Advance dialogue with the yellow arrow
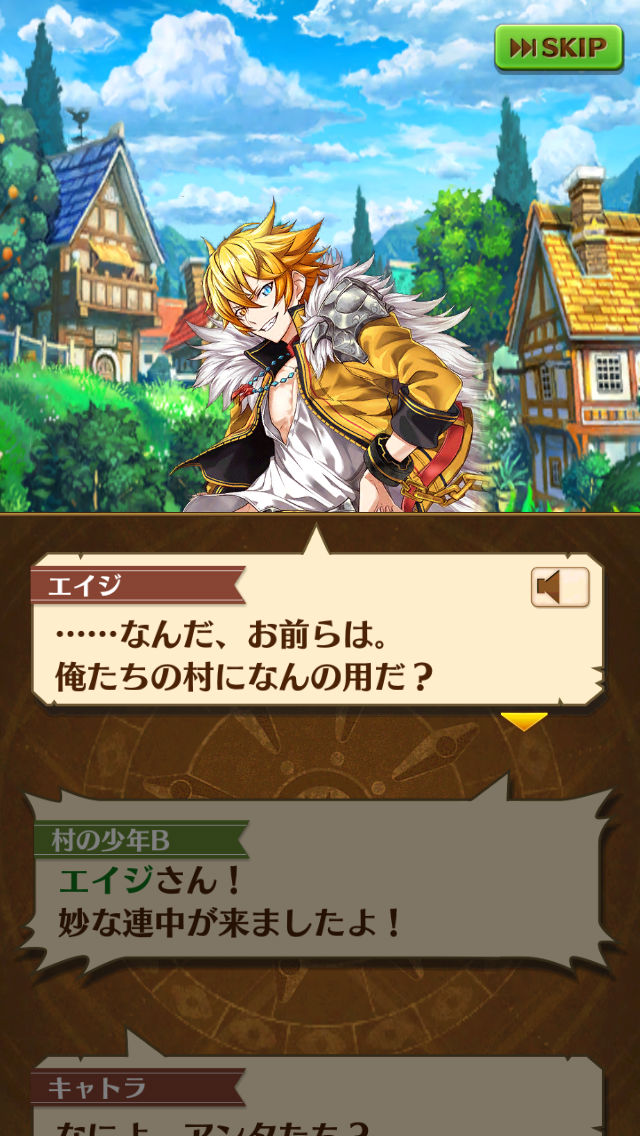This screenshot has width=640, height=1136. tap(523, 721)
